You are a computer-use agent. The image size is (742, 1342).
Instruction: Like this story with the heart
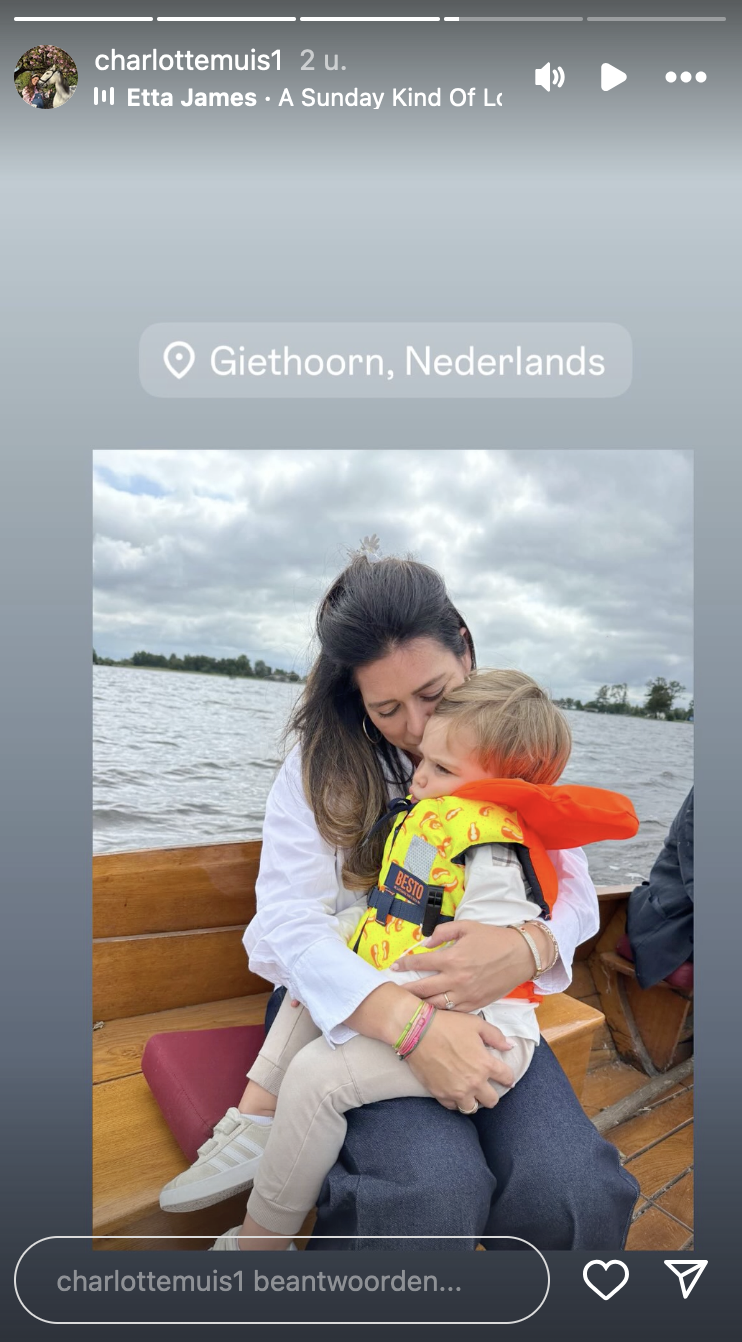pos(606,1280)
